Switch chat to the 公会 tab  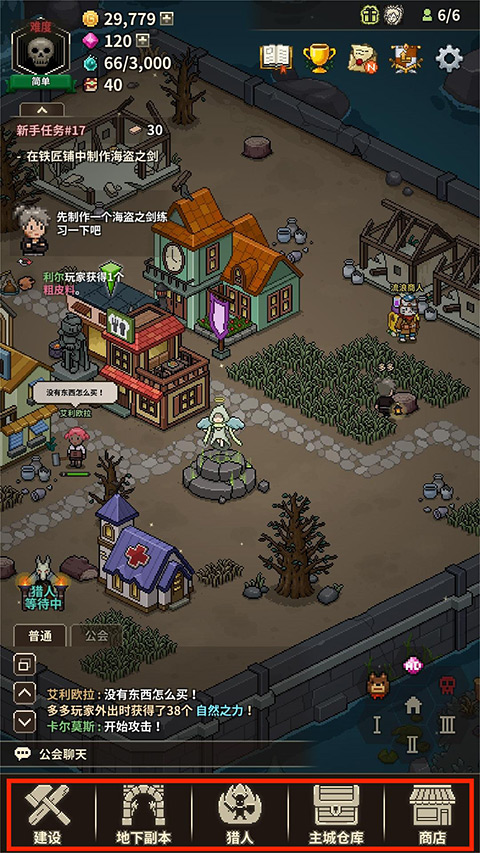tap(96, 635)
